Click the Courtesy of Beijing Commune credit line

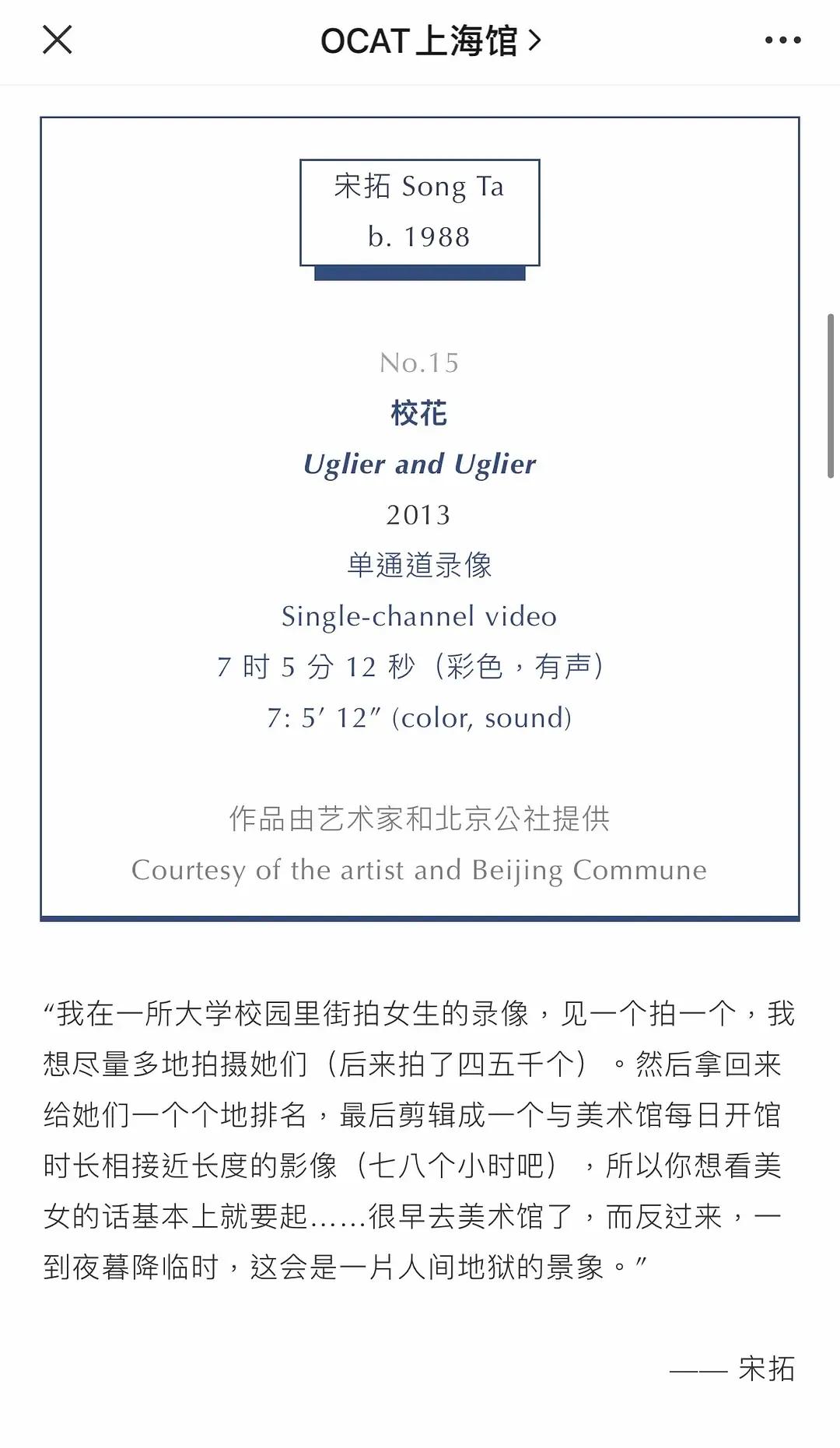coord(420,870)
